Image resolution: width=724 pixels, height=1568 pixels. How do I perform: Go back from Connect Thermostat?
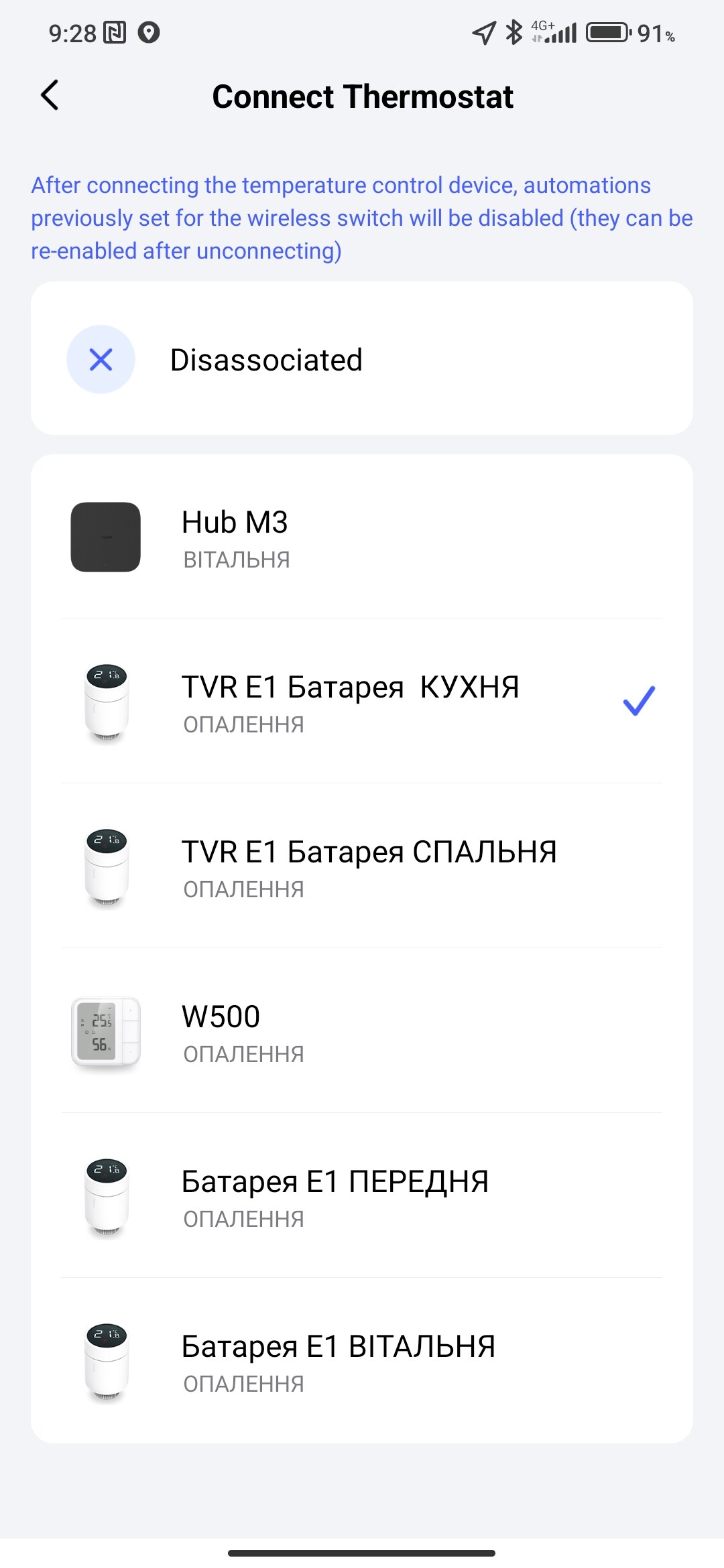pyautogui.click(x=50, y=95)
